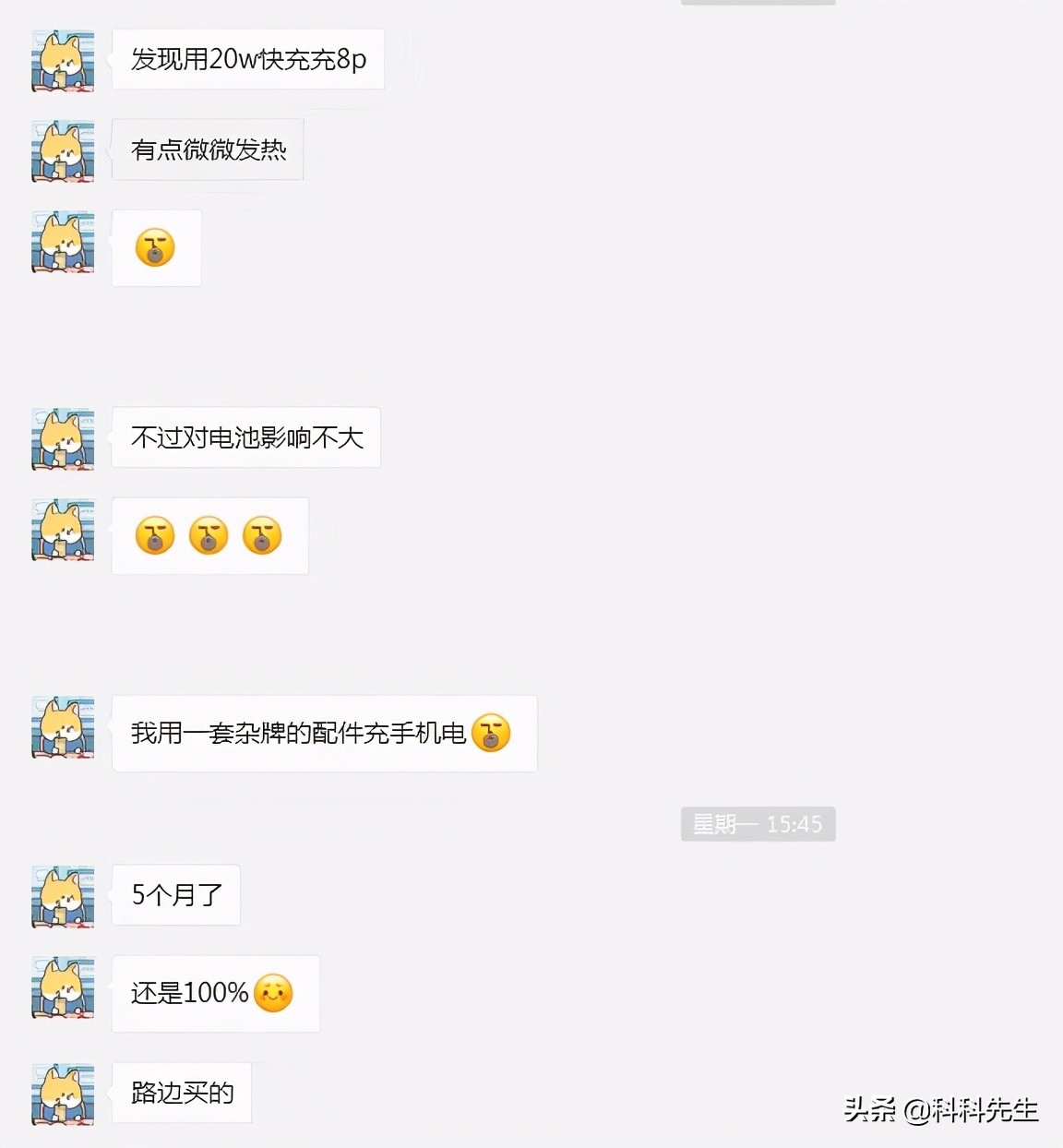Click the blushing emoji in "还是100%" message

tap(273, 994)
